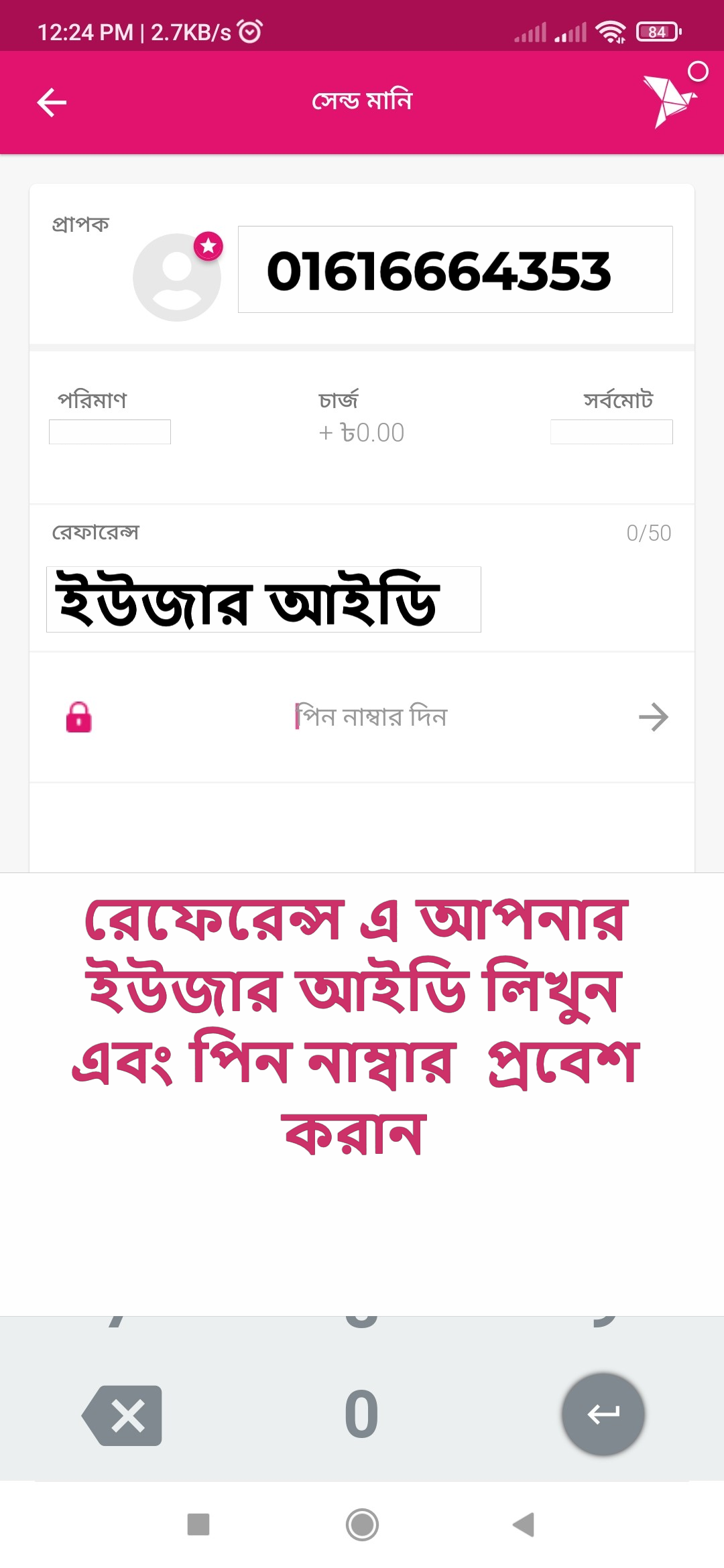This screenshot has width=724, height=1568.
Task: Hit the enter key on the keypad
Action: 603,1414
